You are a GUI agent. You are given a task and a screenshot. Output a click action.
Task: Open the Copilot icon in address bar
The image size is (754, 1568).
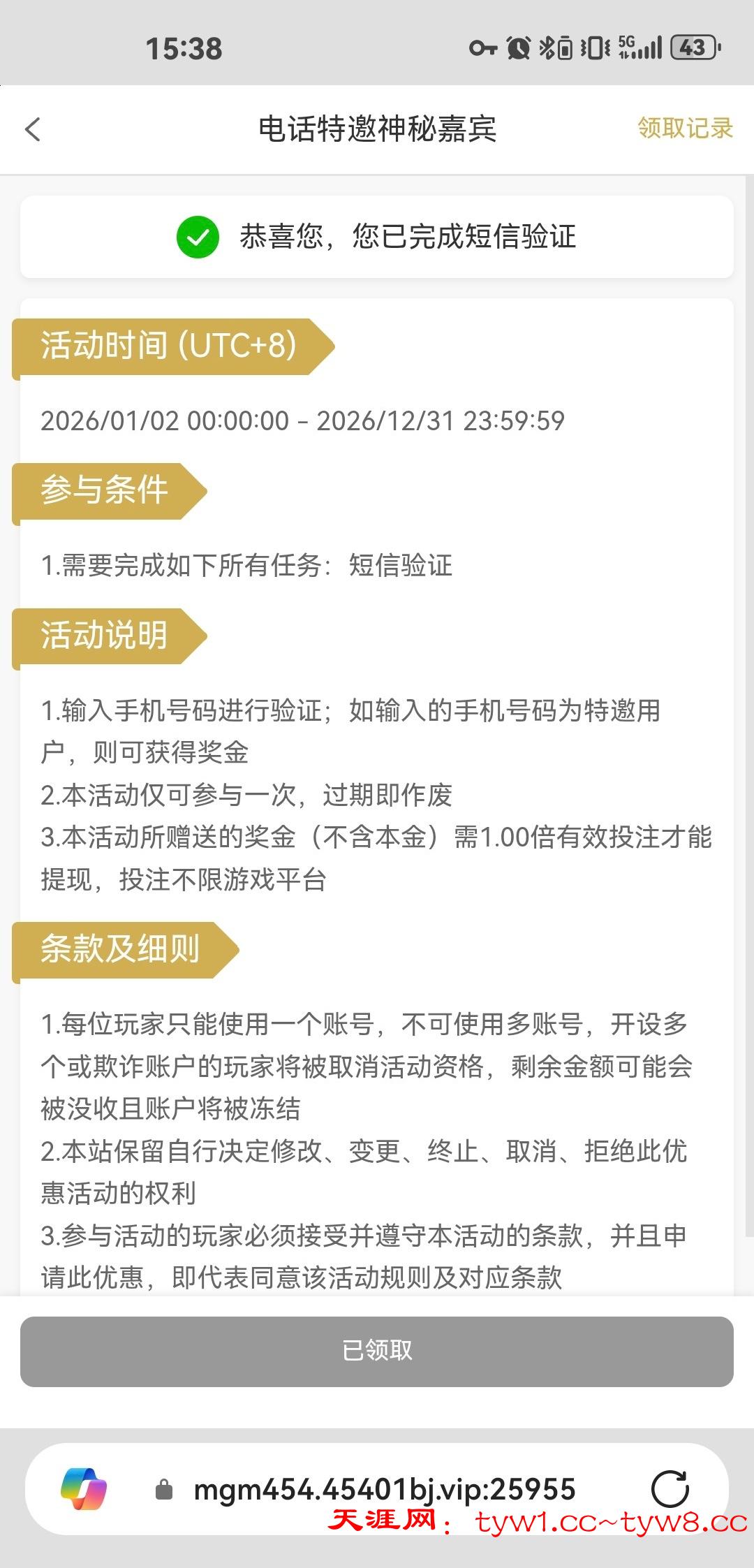click(x=84, y=1488)
